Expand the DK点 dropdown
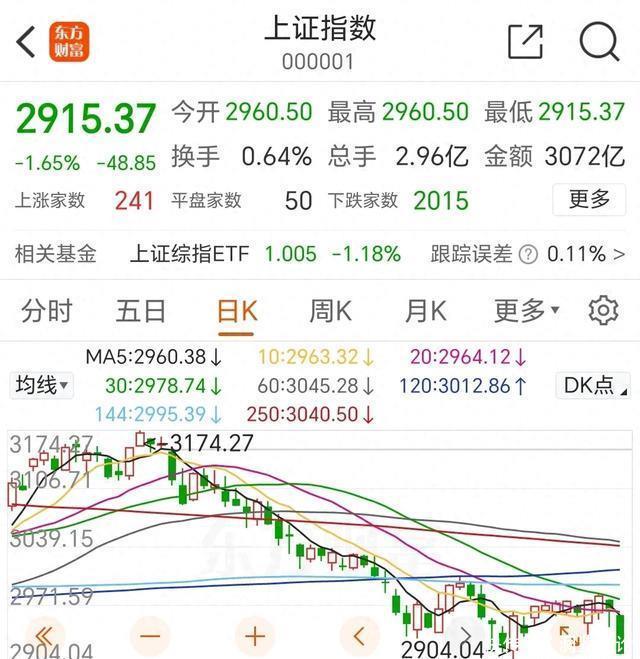The height and width of the screenshot is (659, 640). click(595, 385)
